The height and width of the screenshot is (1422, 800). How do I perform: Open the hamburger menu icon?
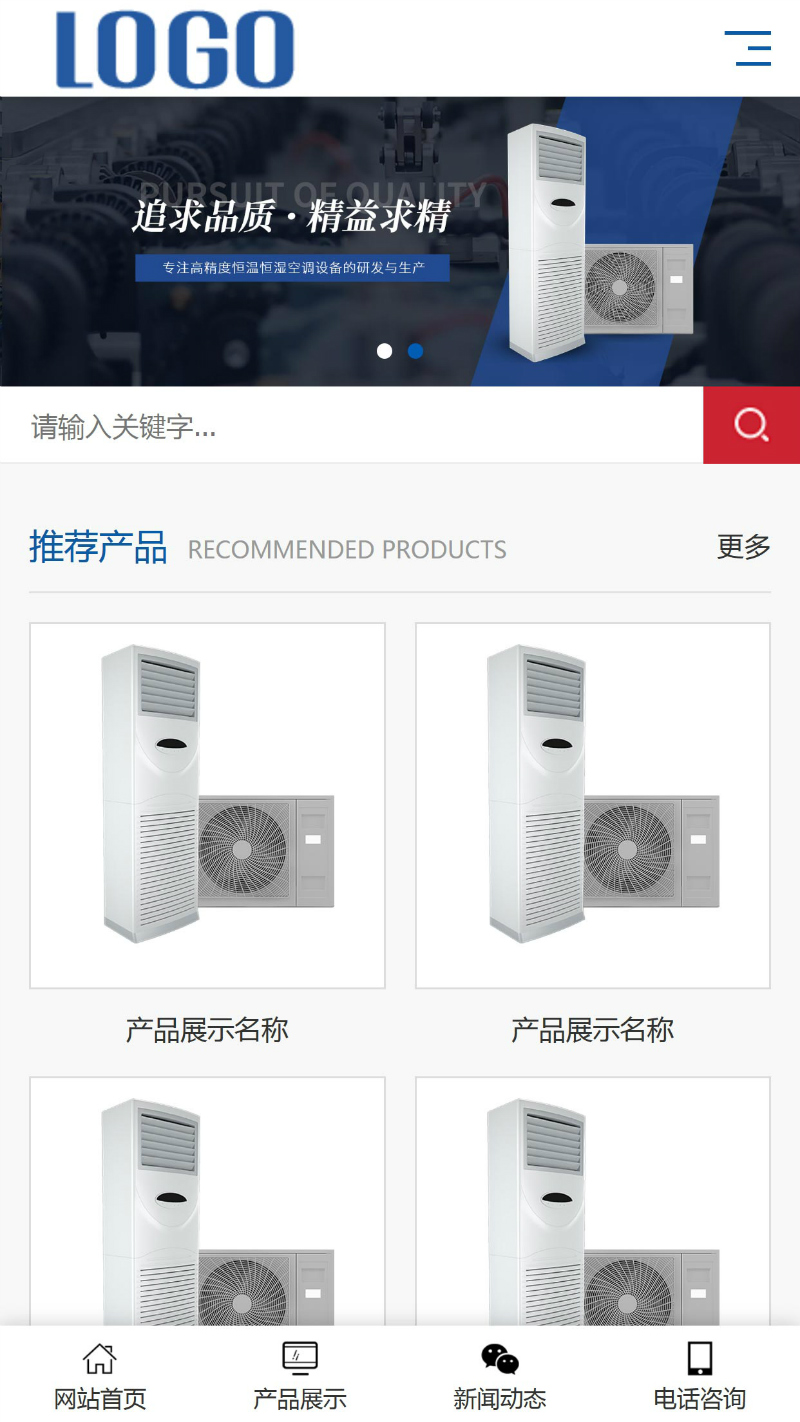(747, 48)
